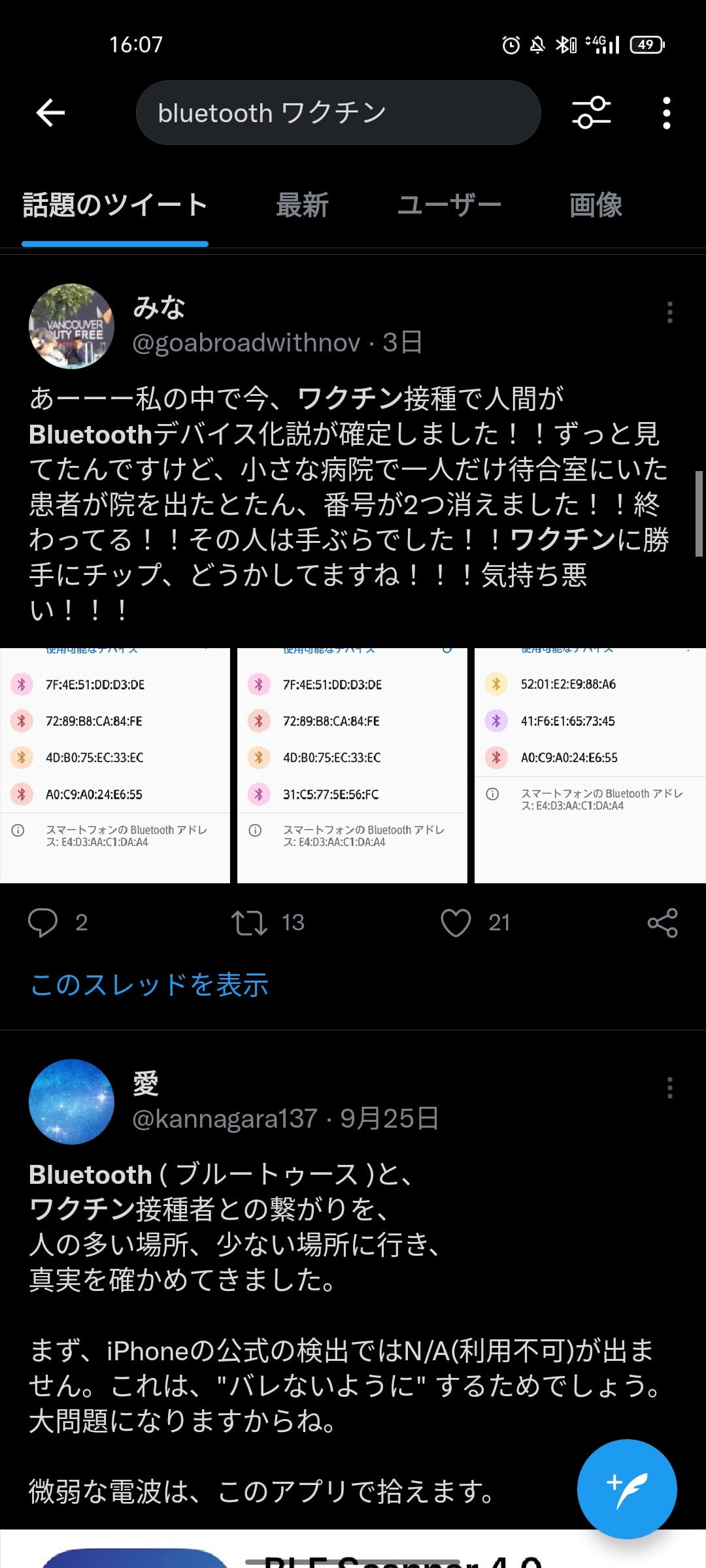Share みな's tweet
The height and width of the screenshot is (1568, 706).
(662, 923)
